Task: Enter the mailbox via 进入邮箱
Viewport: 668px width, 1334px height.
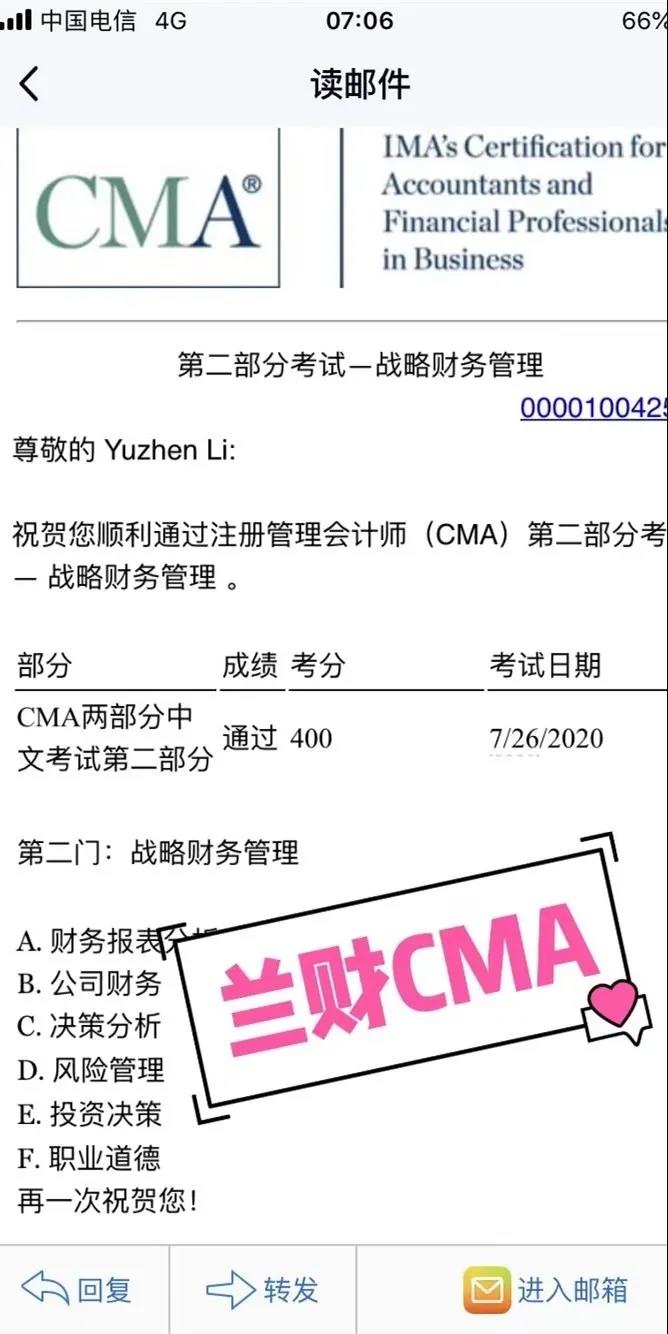Action: pos(546,1290)
